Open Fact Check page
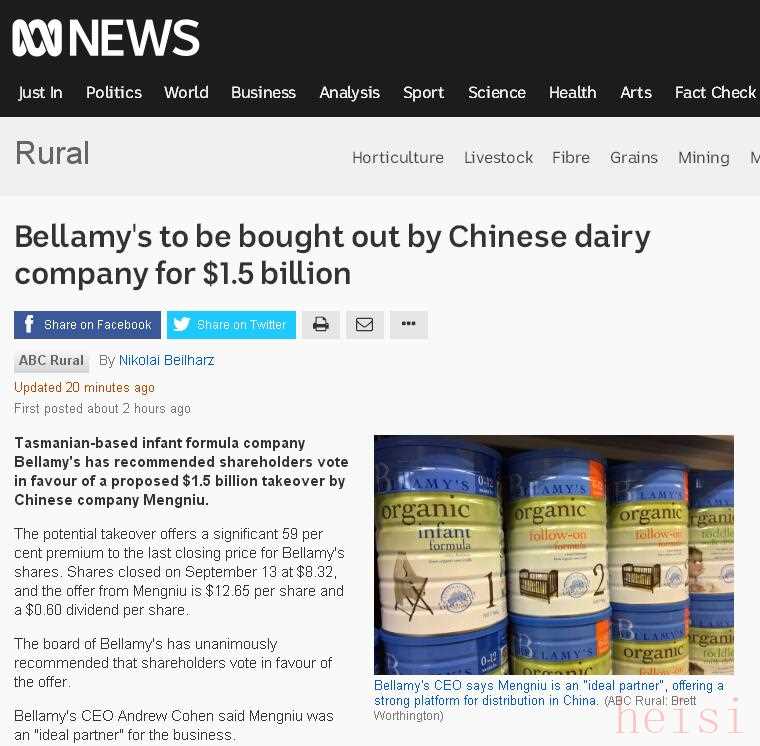The height and width of the screenshot is (746, 760). coord(715,92)
